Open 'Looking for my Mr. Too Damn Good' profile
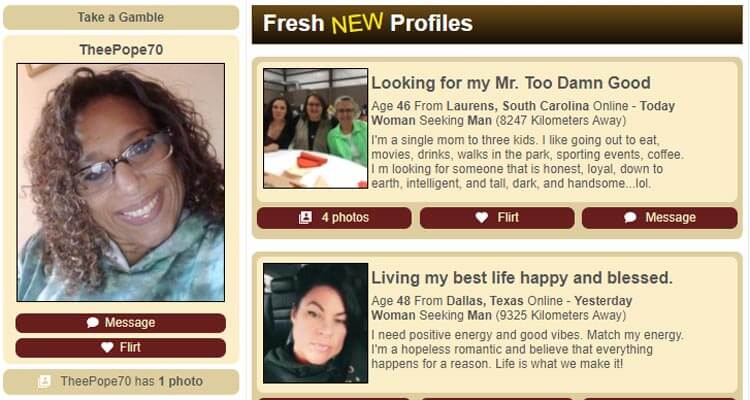The width and height of the screenshot is (750, 400). click(x=510, y=83)
